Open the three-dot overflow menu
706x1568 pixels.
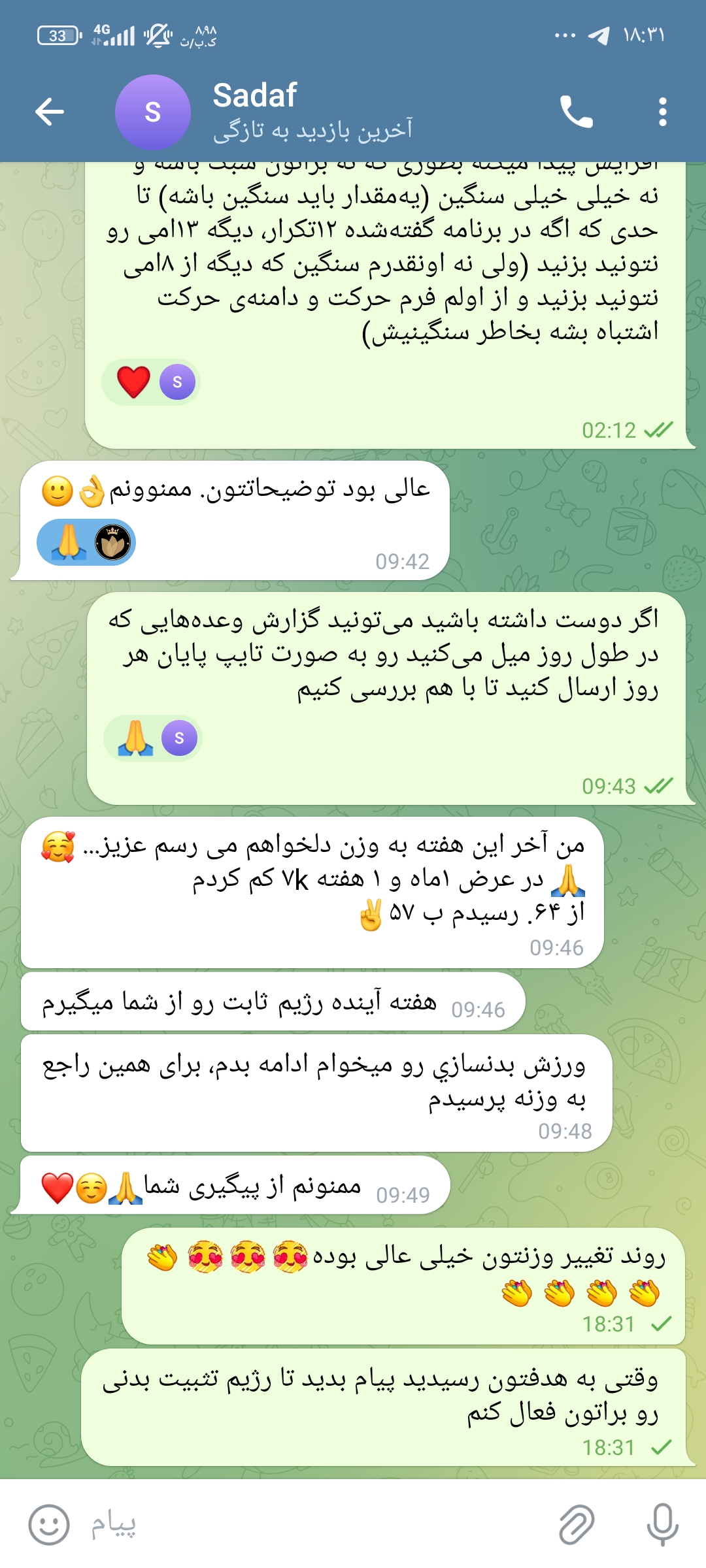663,112
